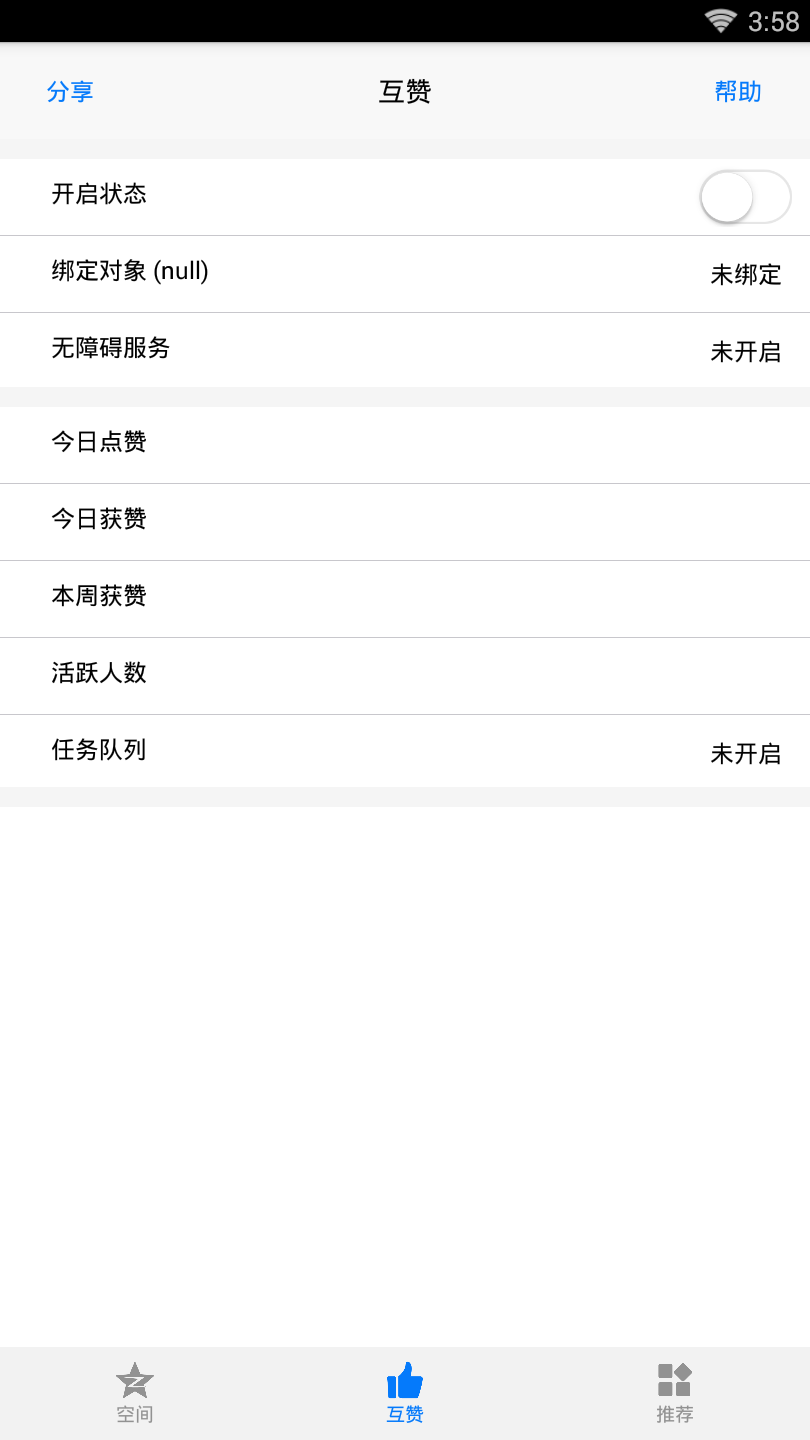Open the 绑定对象 binding settings row
The height and width of the screenshot is (1440, 810).
(x=405, y=273)
